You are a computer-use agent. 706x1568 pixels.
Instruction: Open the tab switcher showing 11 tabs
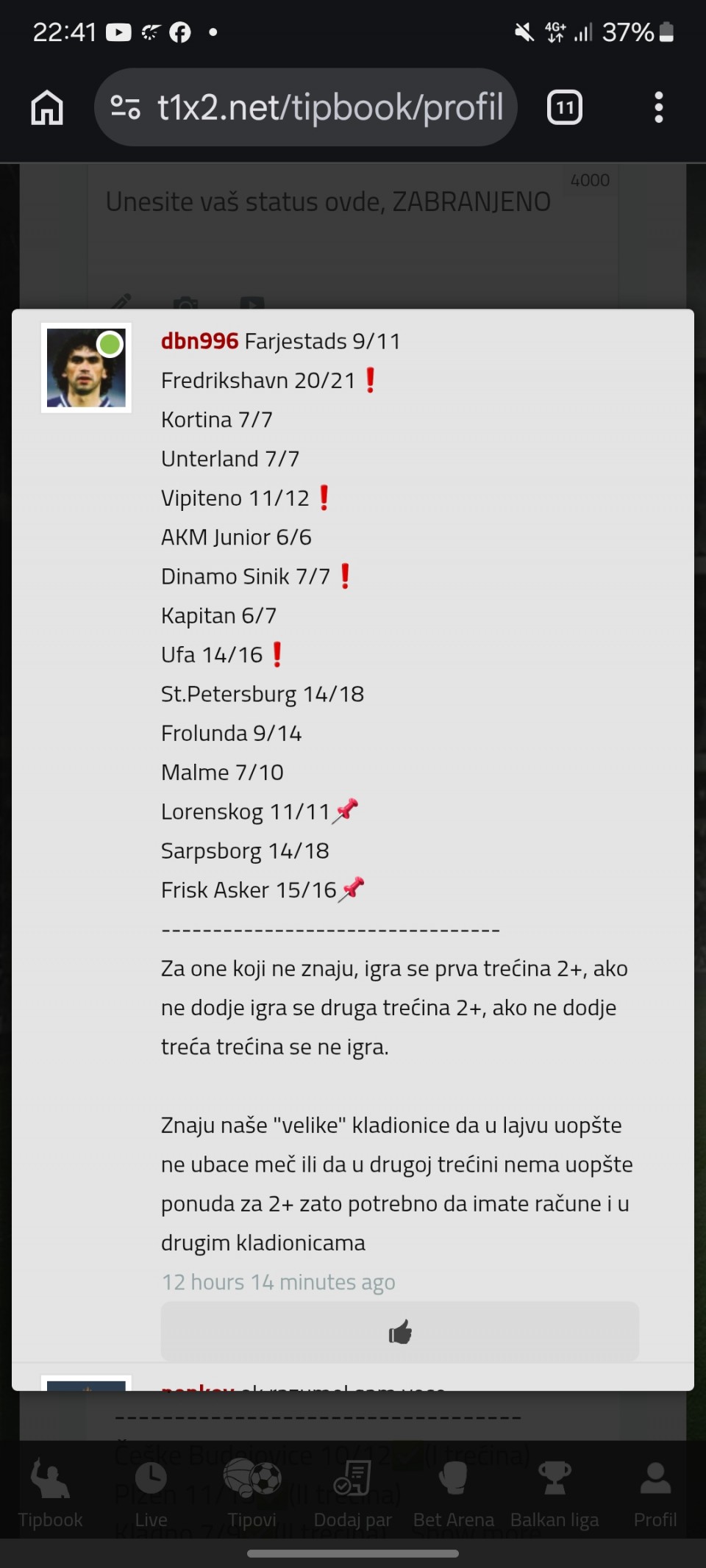tap(564, 107)
